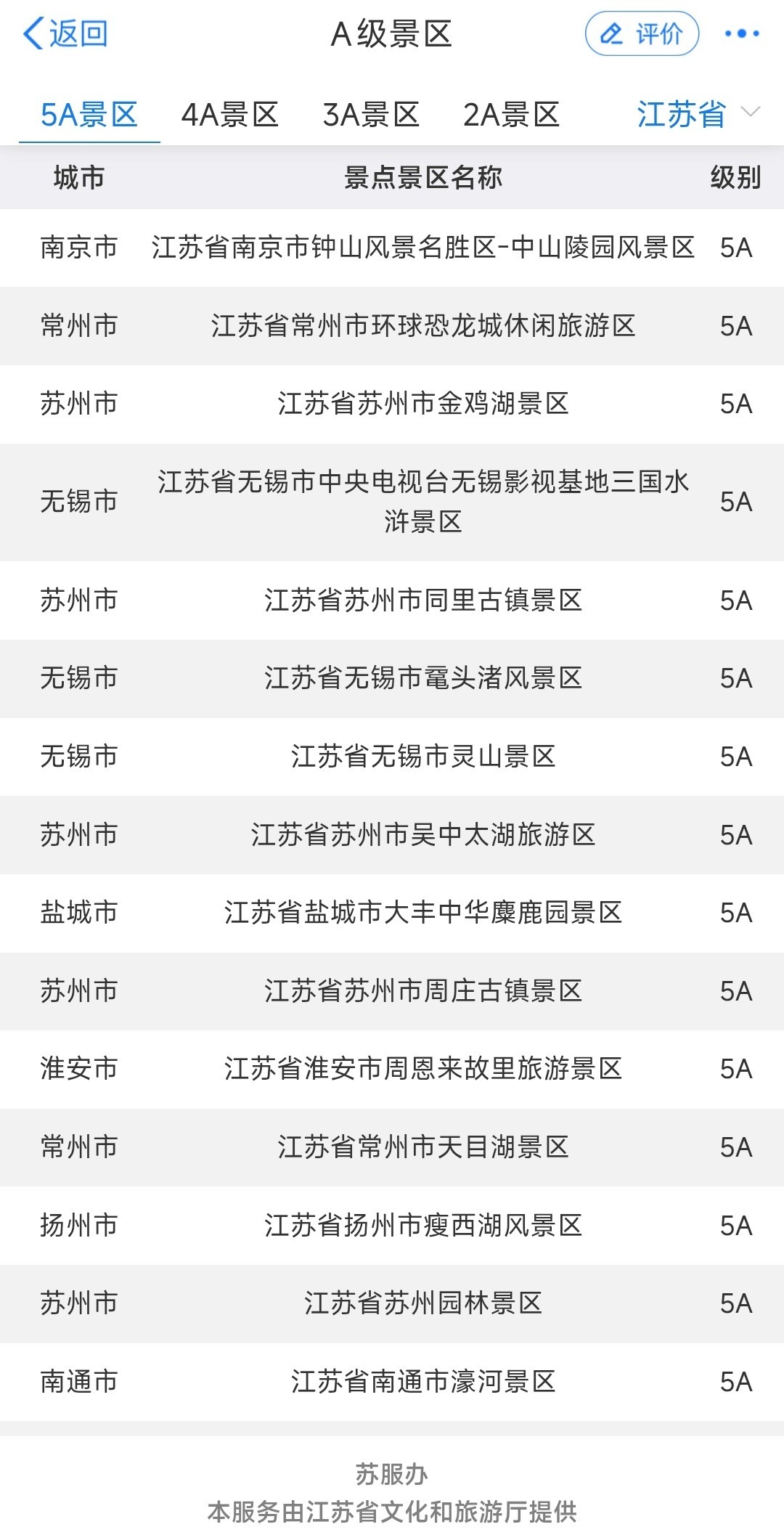Screen dimensions: 784x1535
Task: Expand the 江苏省 province dropdown
Action: point(697,114)
